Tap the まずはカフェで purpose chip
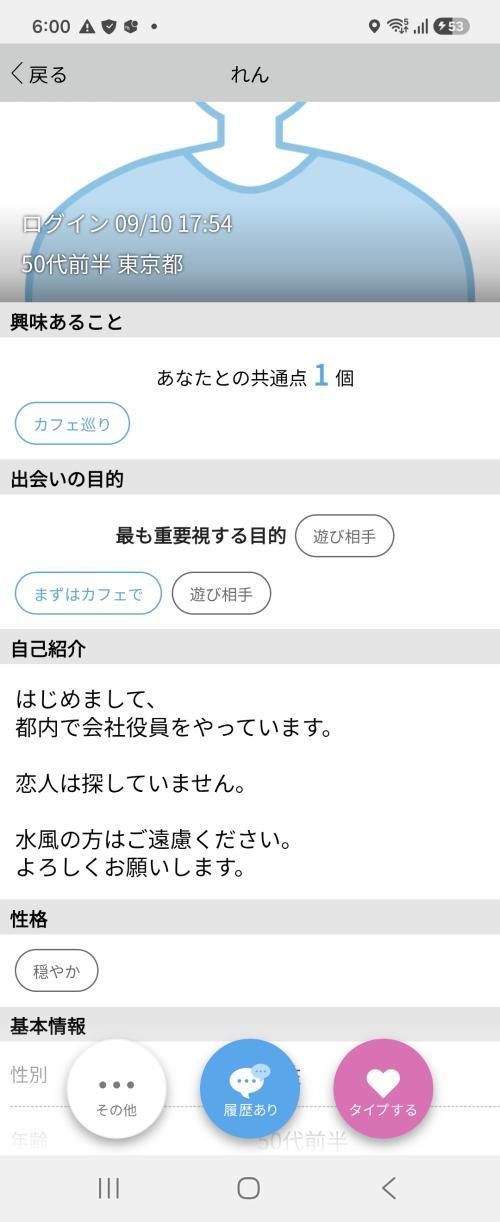This screenshot has width=500, height=1222. point(88,594)
